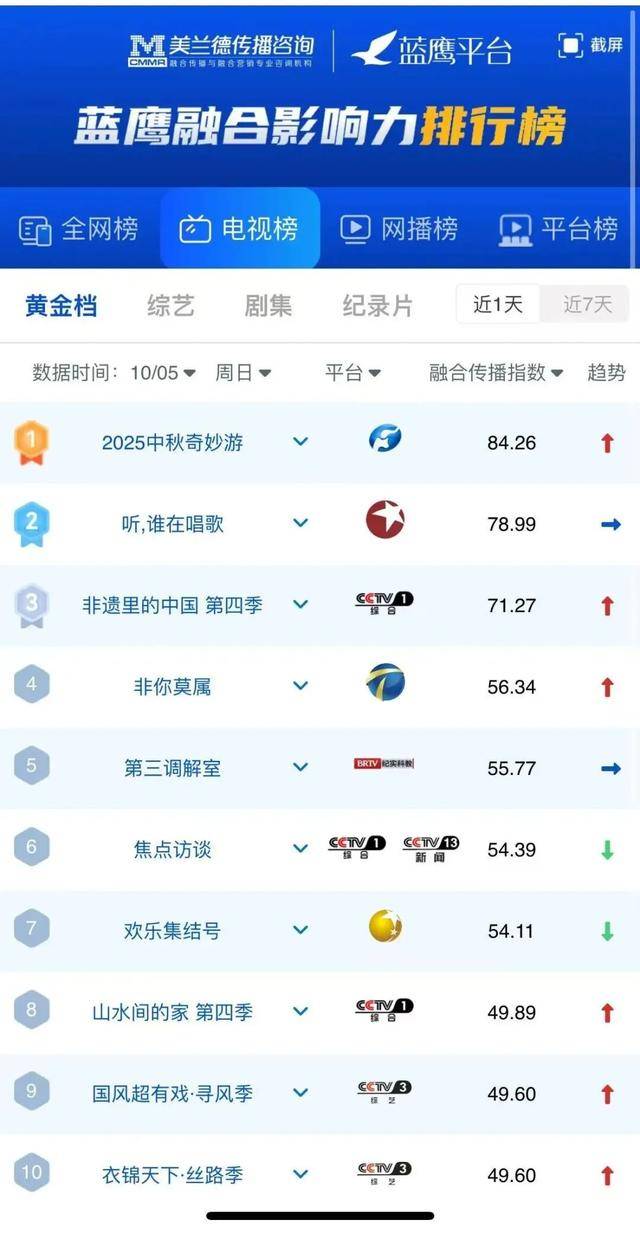Open the 平台 filter dropdown
The width and height of the screenshot is (640, 1233).
pos(353,373)
